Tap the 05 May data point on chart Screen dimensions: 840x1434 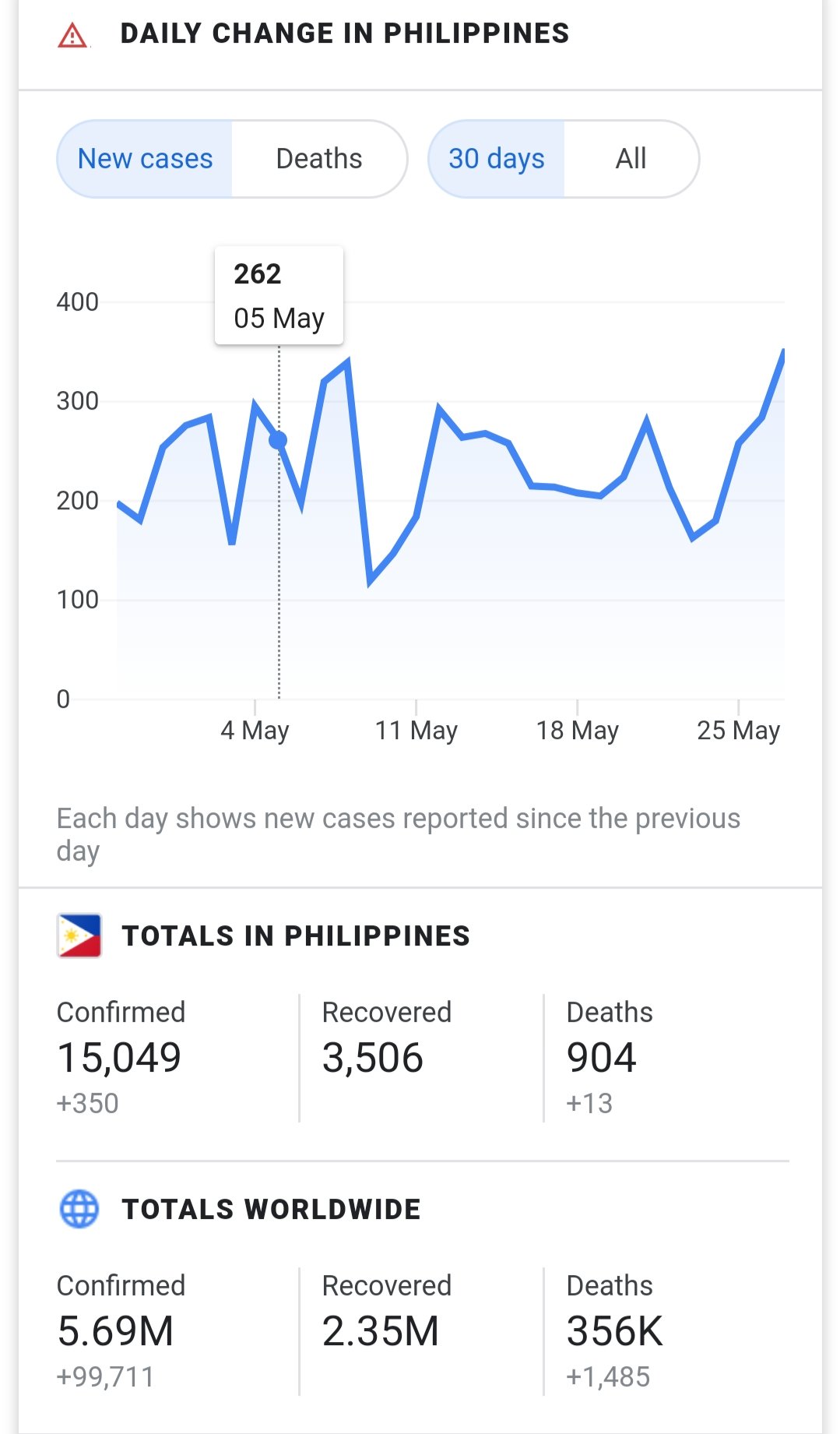tap(278, 441)
